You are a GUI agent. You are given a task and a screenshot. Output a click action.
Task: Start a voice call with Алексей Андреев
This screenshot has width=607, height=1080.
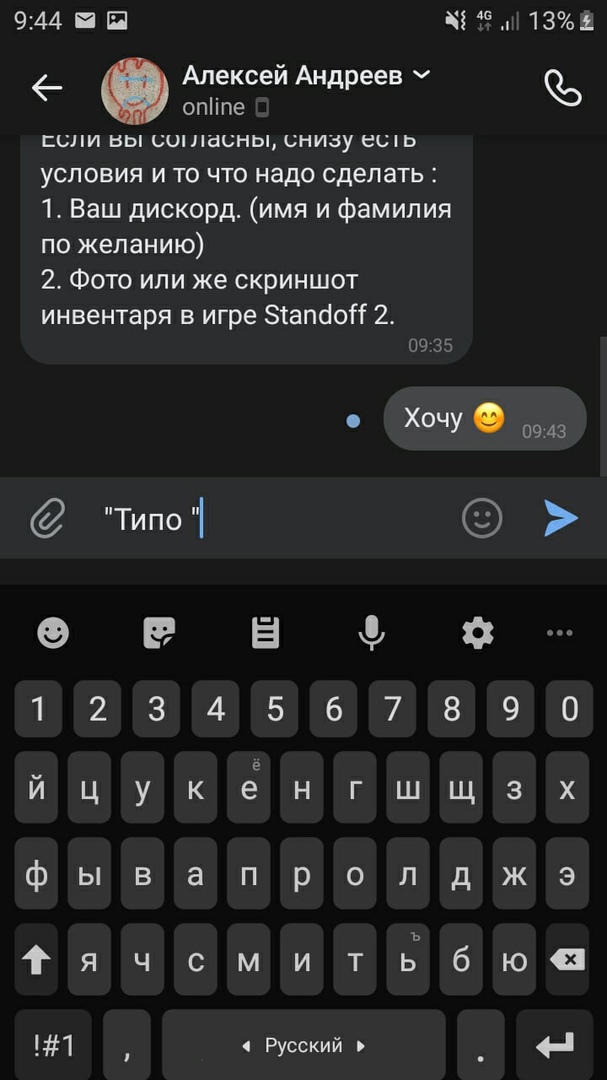(562, 89)
